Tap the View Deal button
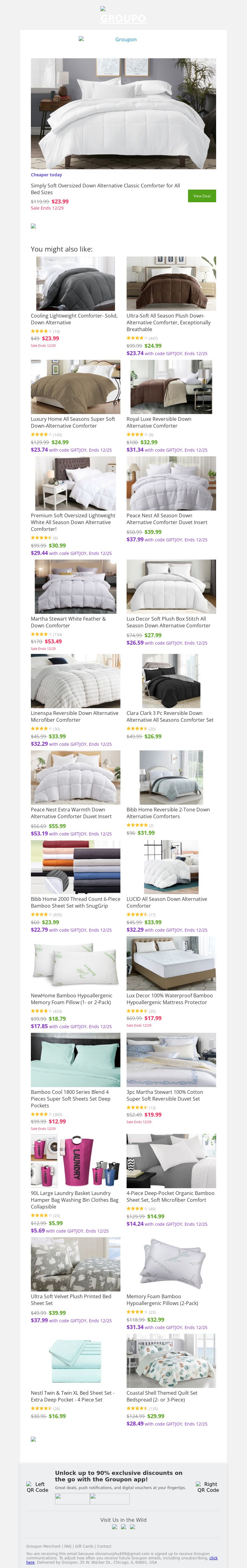 (201, 196)
